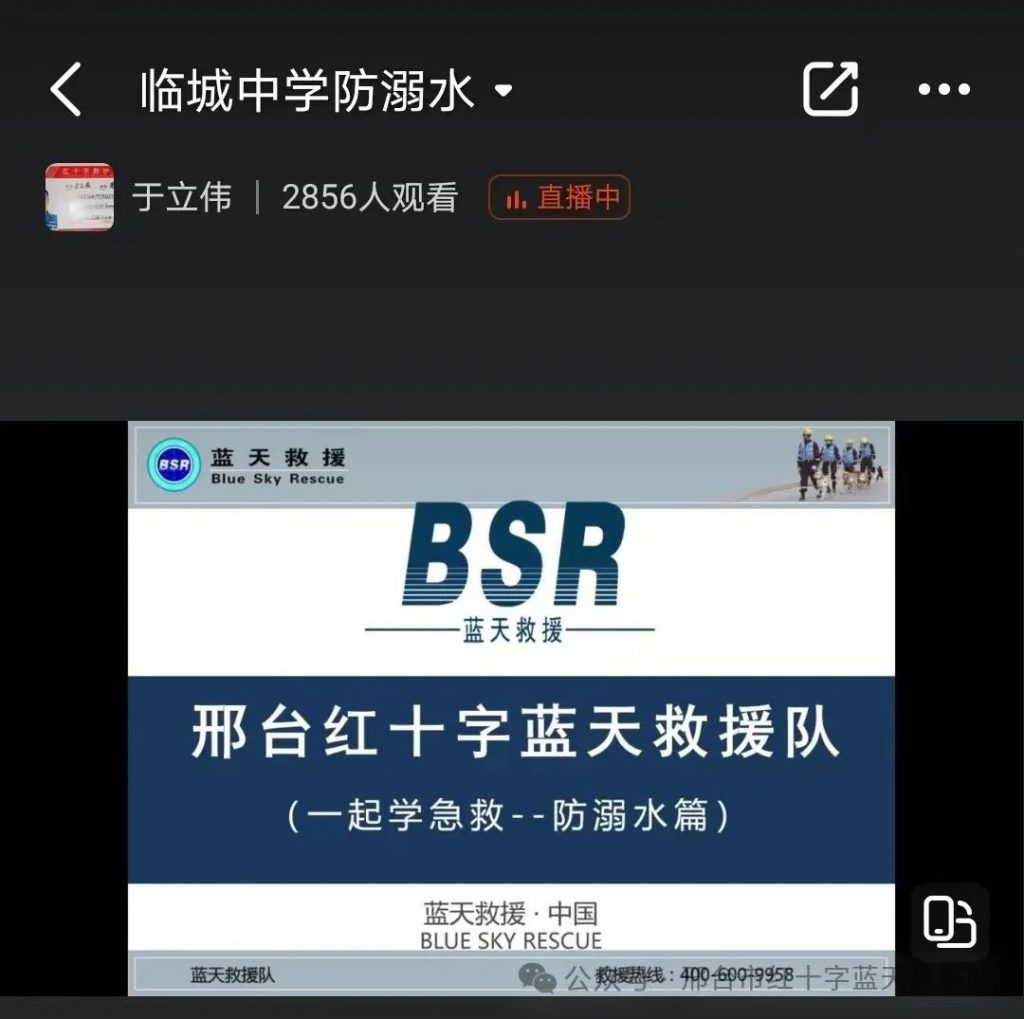Expand the 临城中学防溺水 title dropdown
Viewport: 1024px width, 1019px height.
pyautogui.click(x=503, y=91)
